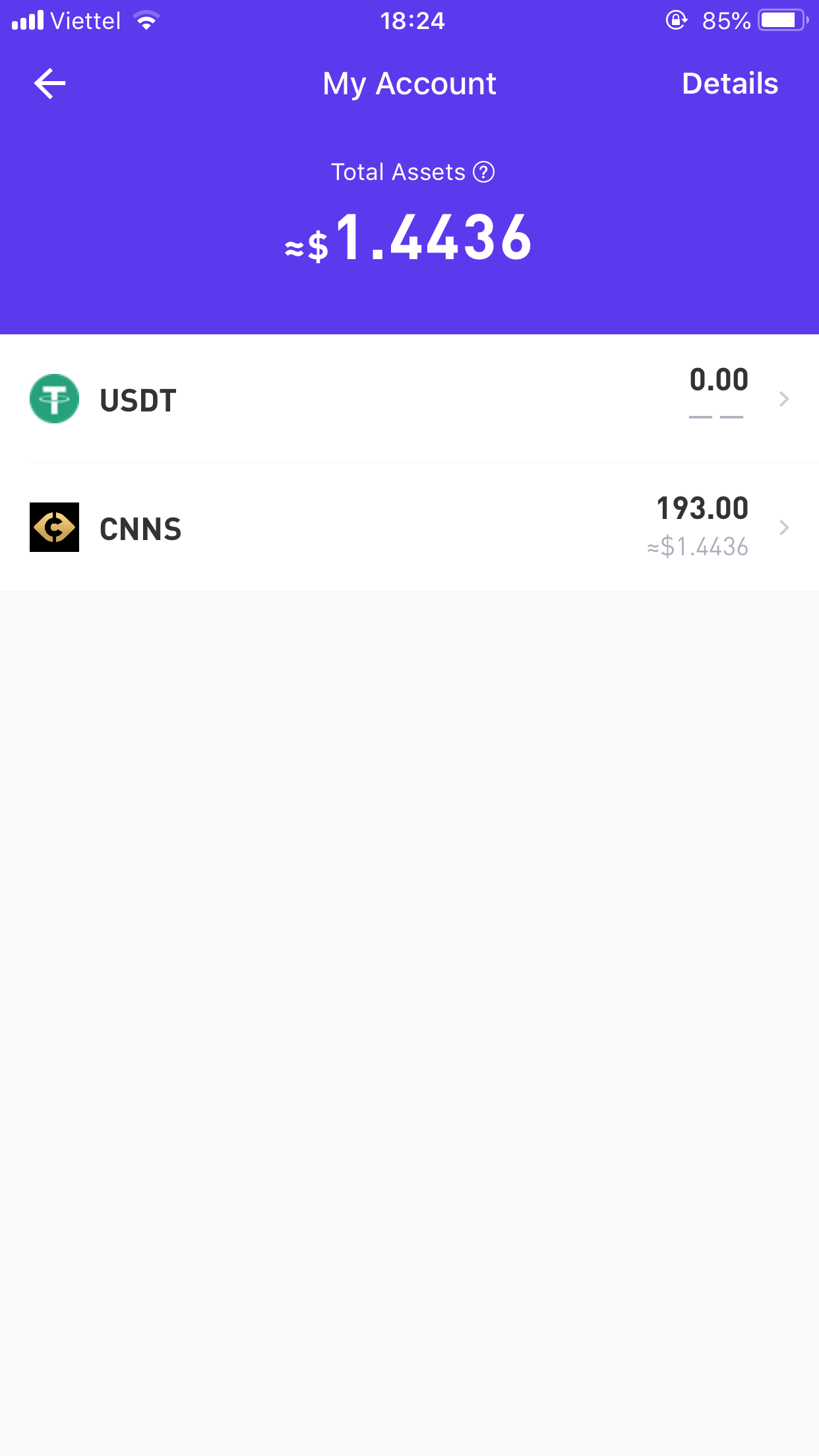Open the Details page

(x=729, y=84)
